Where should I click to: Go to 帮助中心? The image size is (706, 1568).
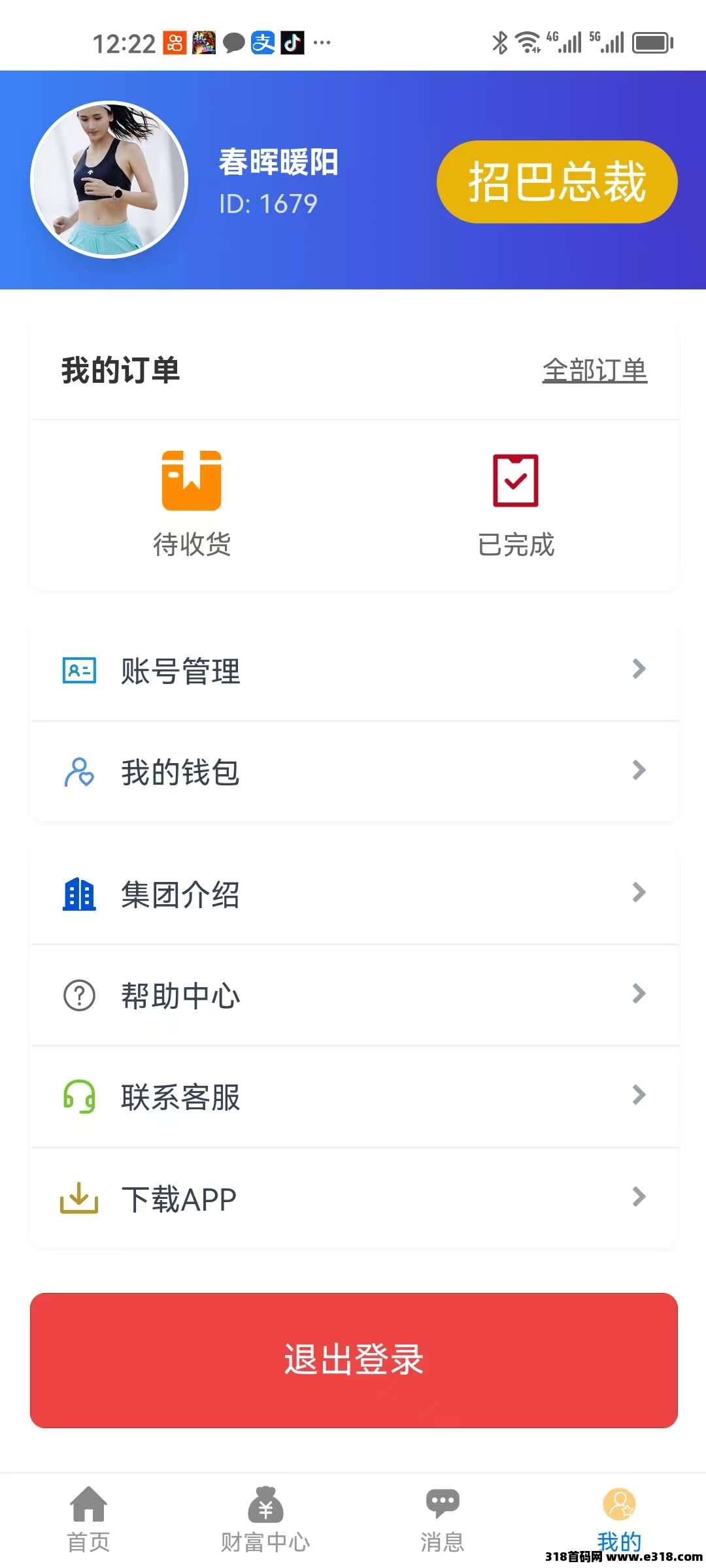point(354,995)
